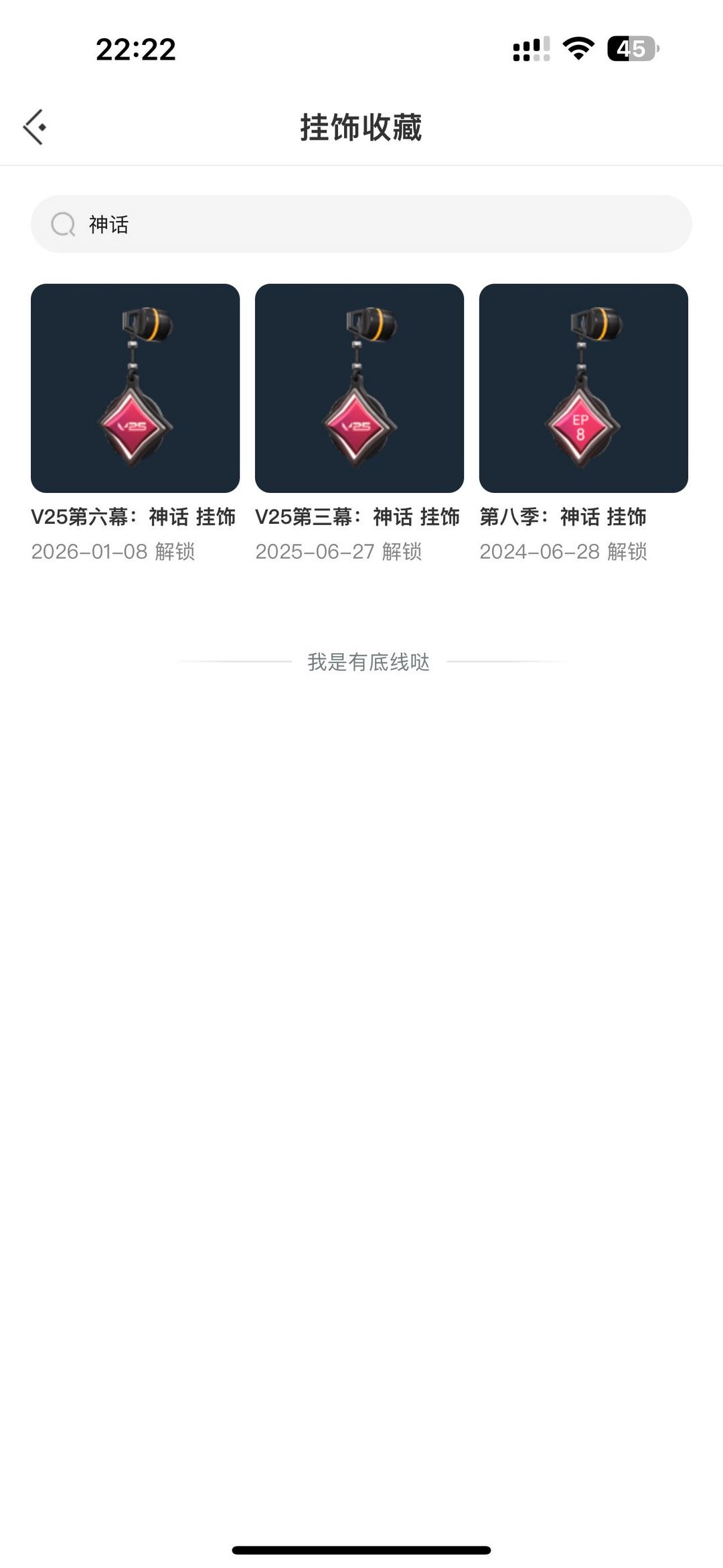The height and width of the screenshot is (1568, 723).
Task: Select the V25第六幕：神话 挂饰 title text
Action: tap(134, 517)
